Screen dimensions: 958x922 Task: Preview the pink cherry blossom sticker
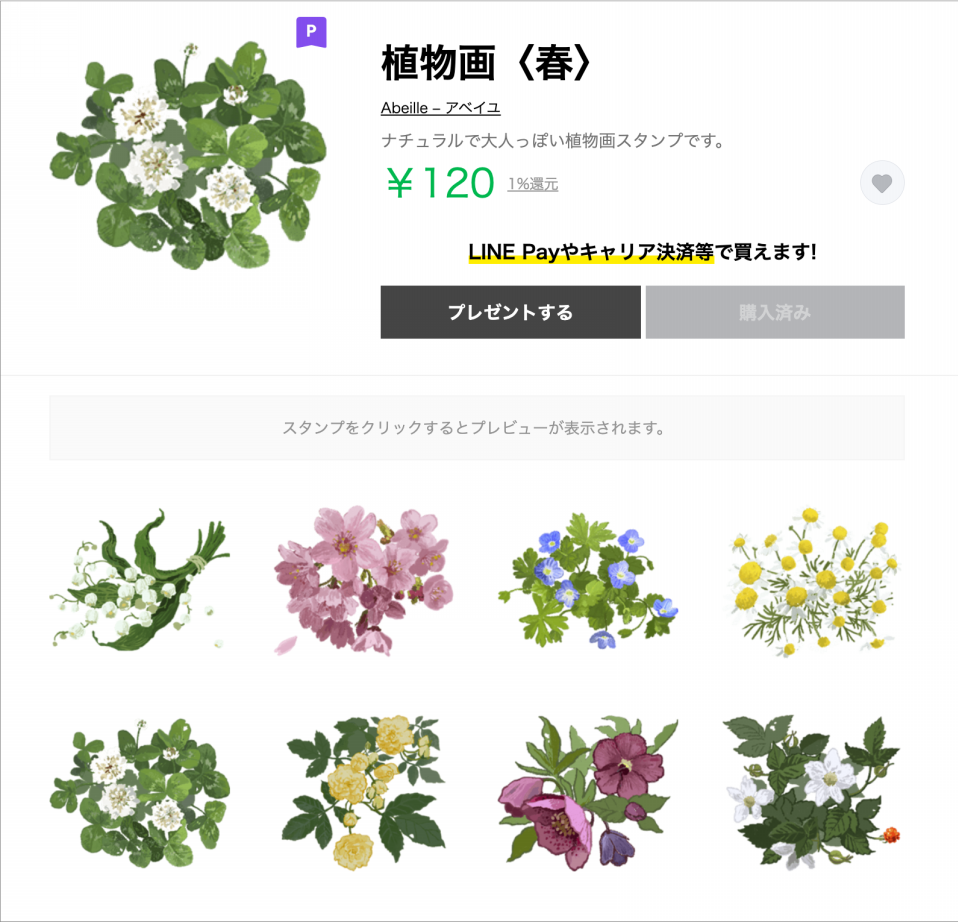362,582
